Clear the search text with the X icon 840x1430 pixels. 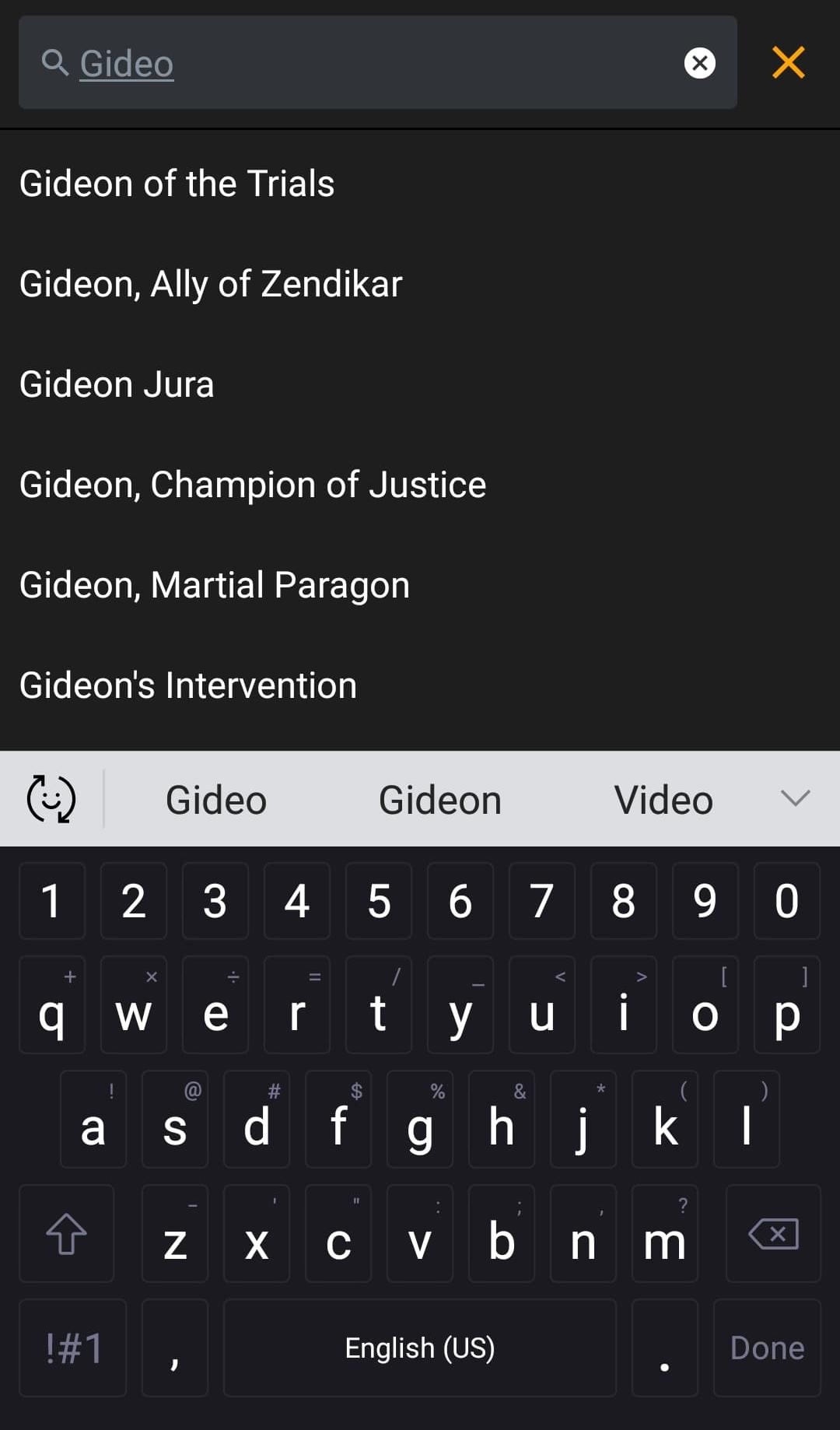click(699, 63)
